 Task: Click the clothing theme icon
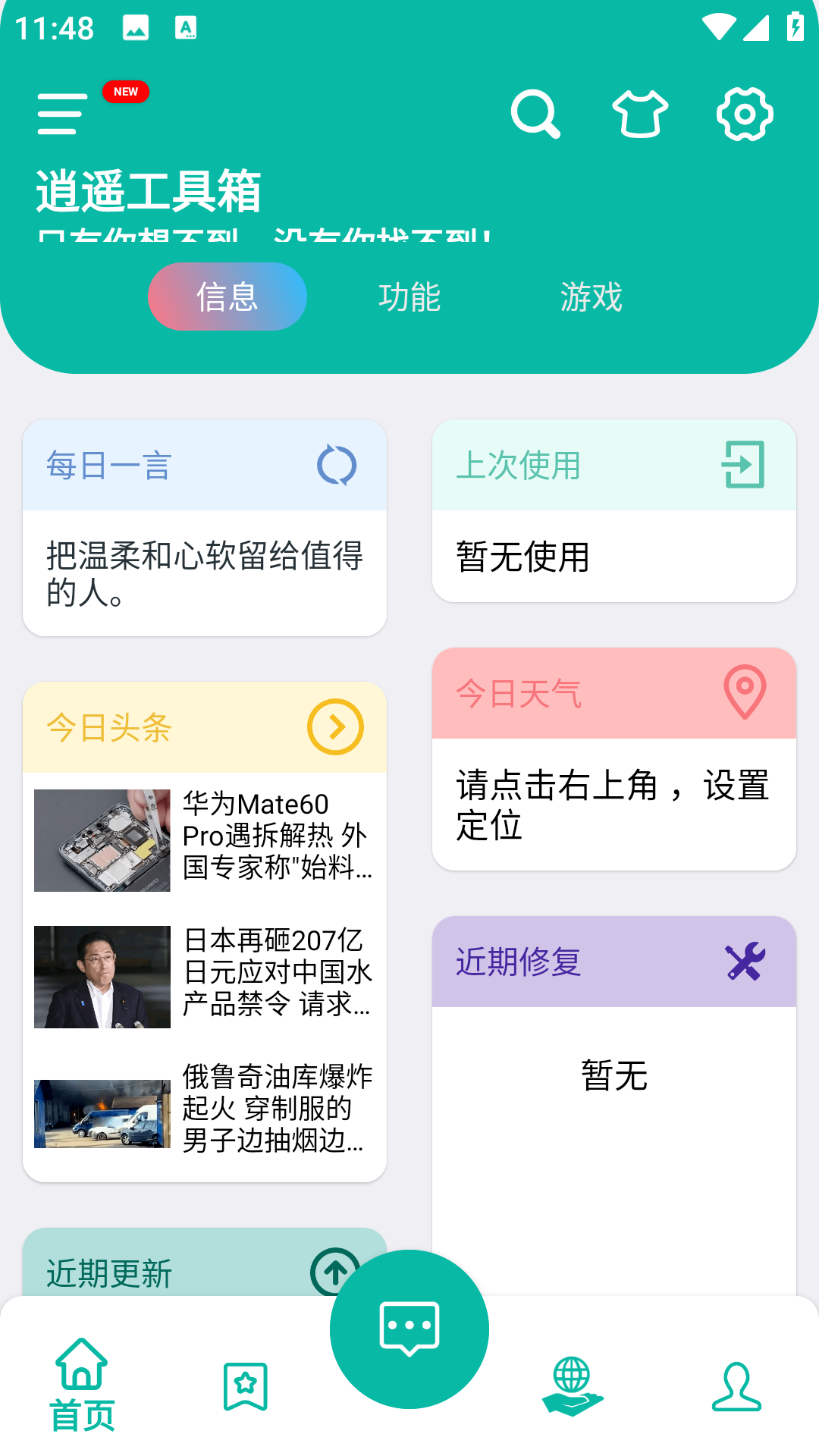tap(640, 114)
